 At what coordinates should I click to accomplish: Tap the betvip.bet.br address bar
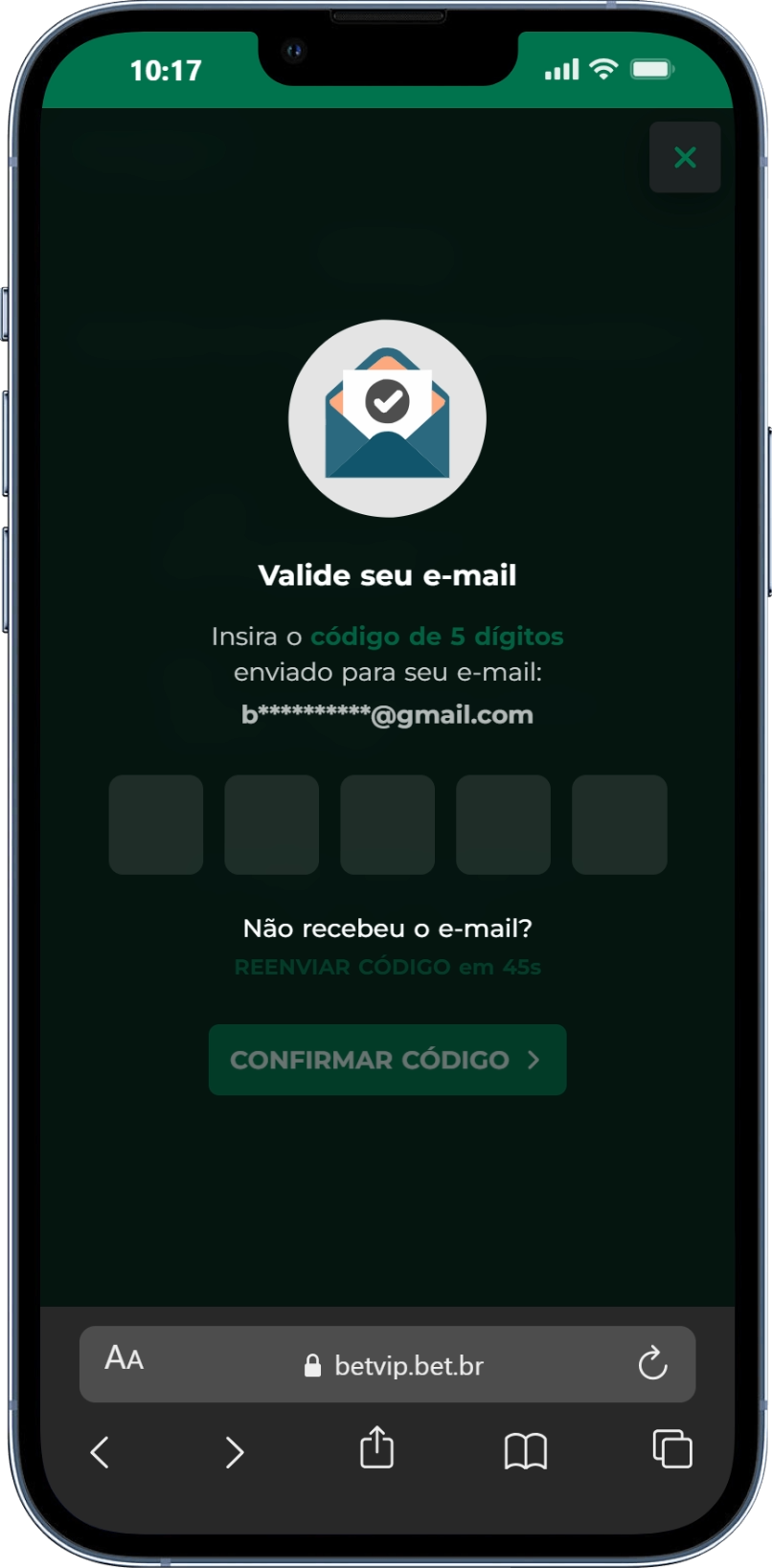pyautogui.click(x=395, y=1365)
